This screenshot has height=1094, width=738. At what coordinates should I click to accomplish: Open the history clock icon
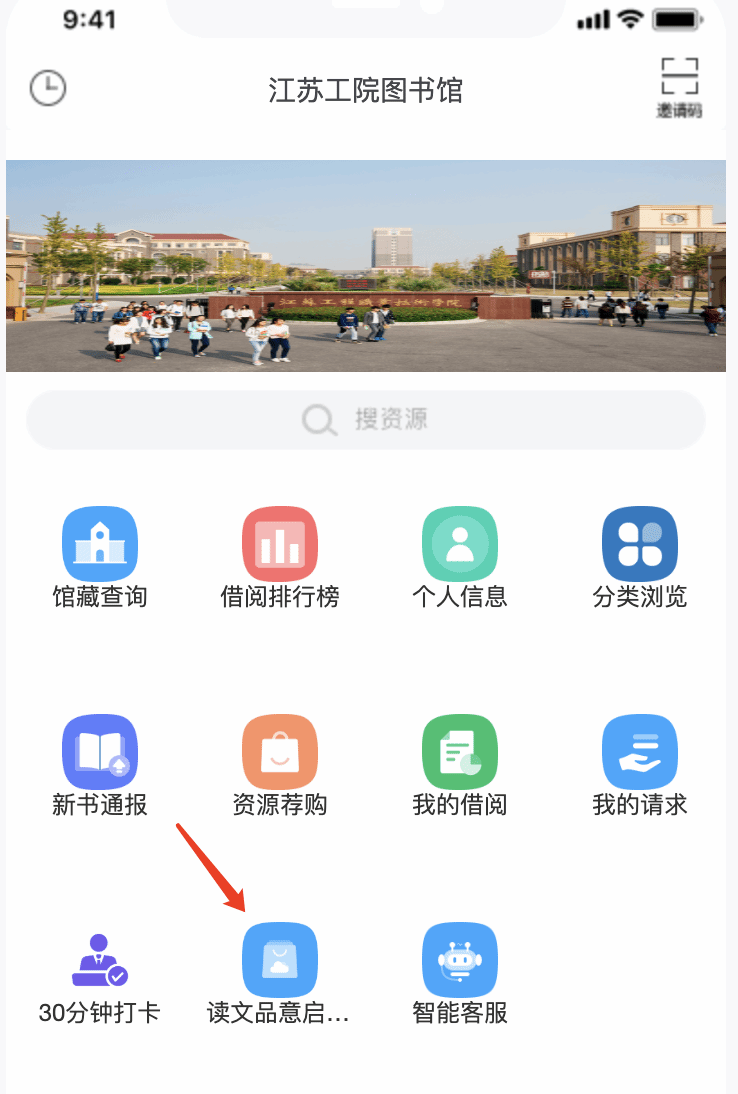point(48,88)
